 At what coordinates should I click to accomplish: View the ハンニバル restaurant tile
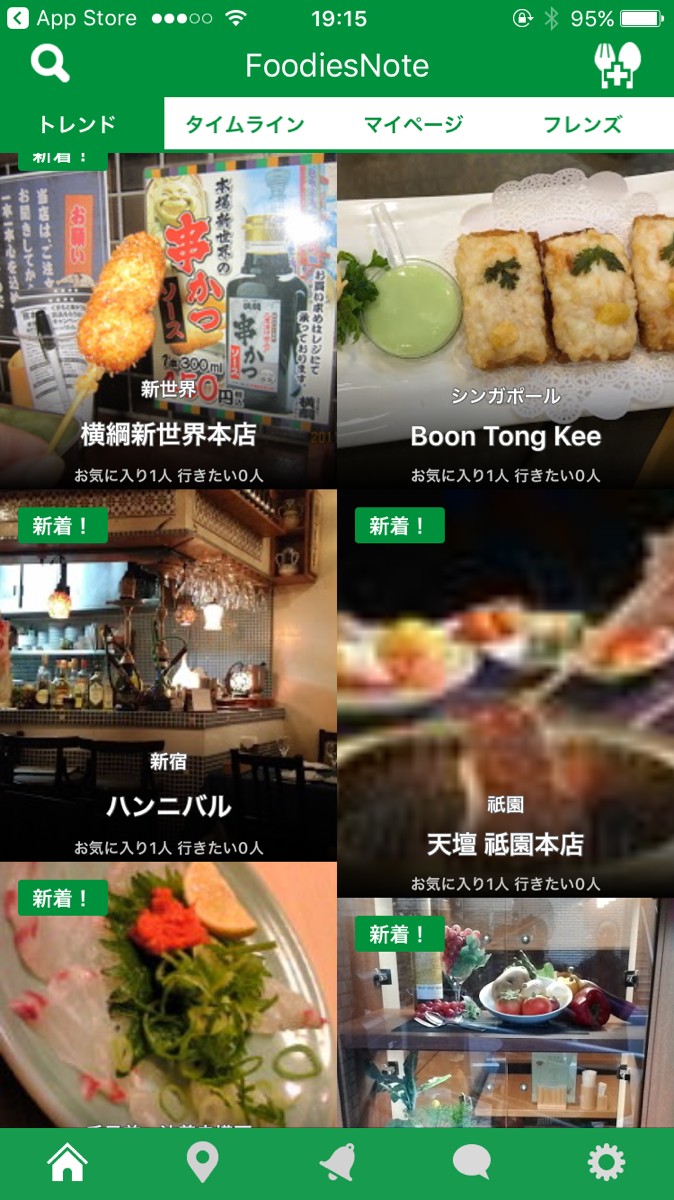[x=168, y=675]
